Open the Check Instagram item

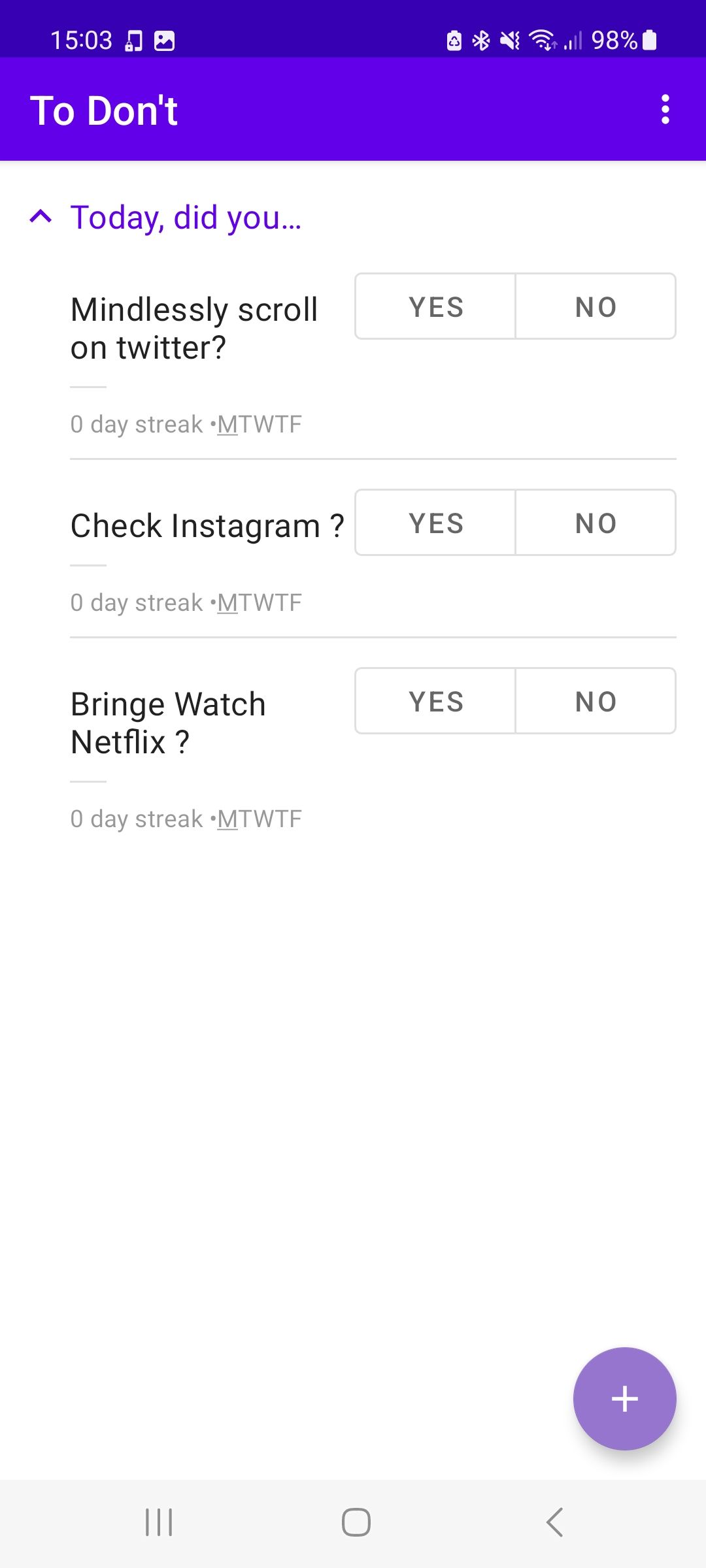coord(207,526)
